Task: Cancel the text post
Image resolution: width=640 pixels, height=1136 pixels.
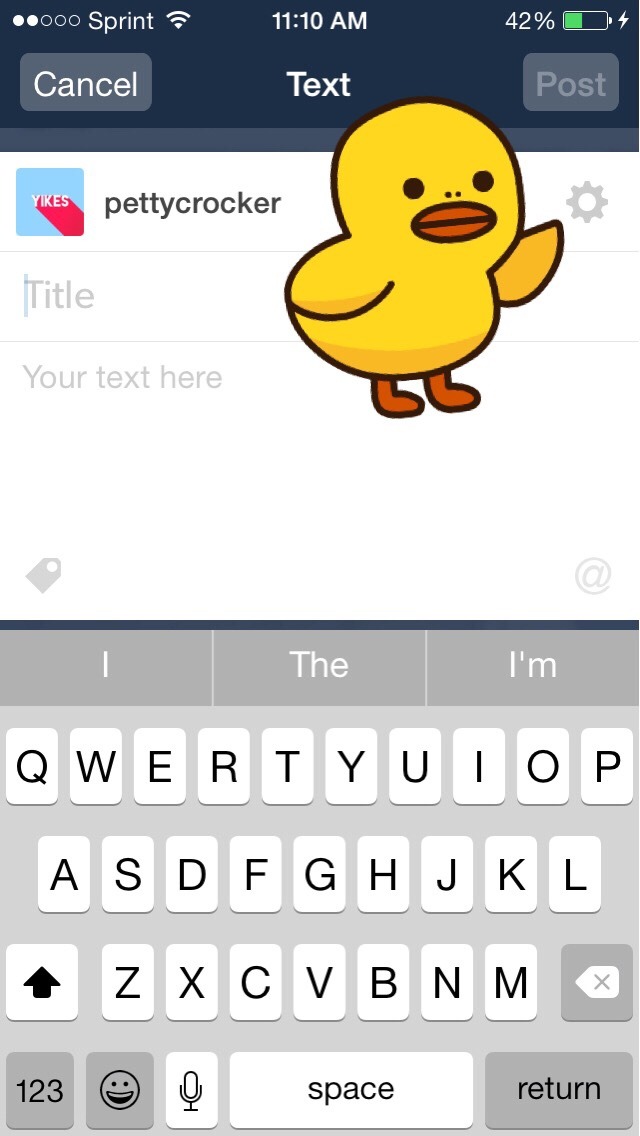Action: click(86, 83)
